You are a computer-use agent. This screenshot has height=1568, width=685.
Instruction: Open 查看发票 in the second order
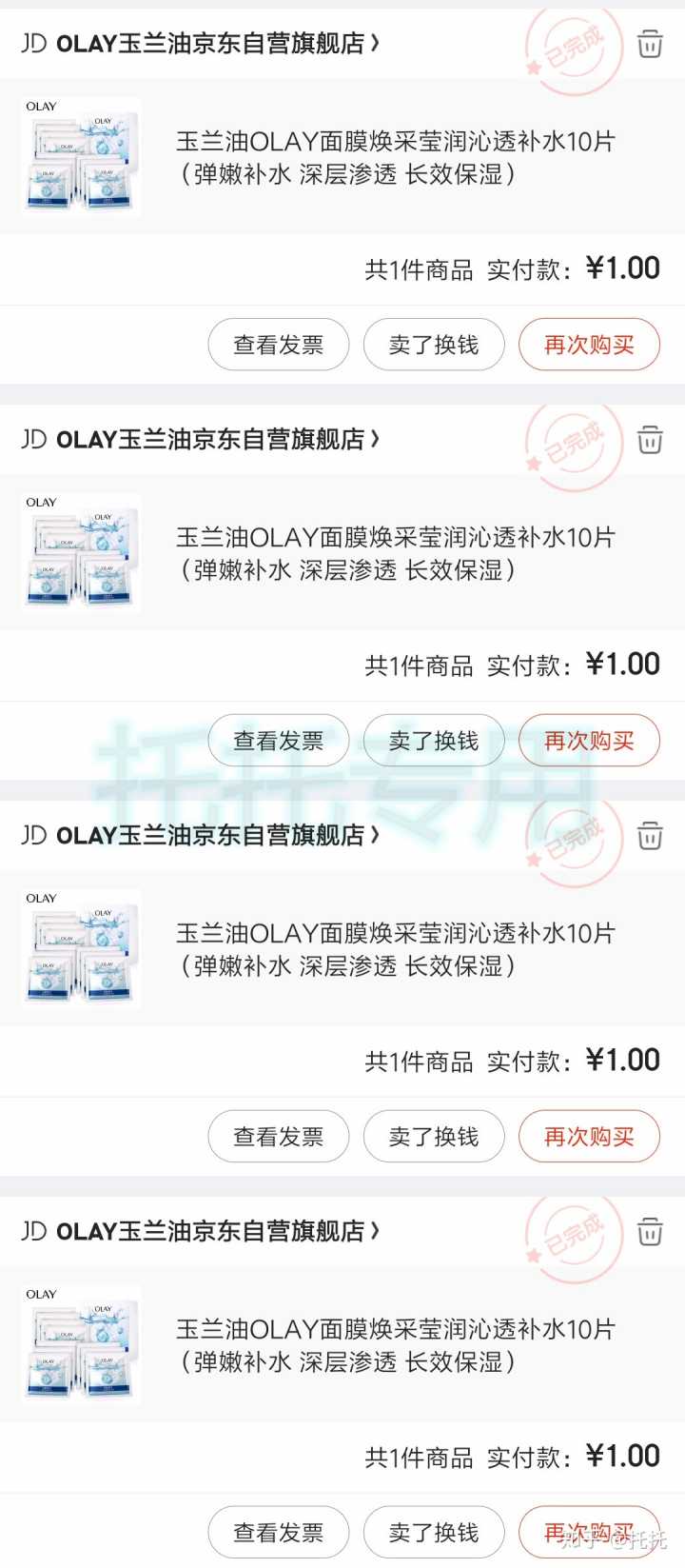pyautogui.click(x=279, y=741)
